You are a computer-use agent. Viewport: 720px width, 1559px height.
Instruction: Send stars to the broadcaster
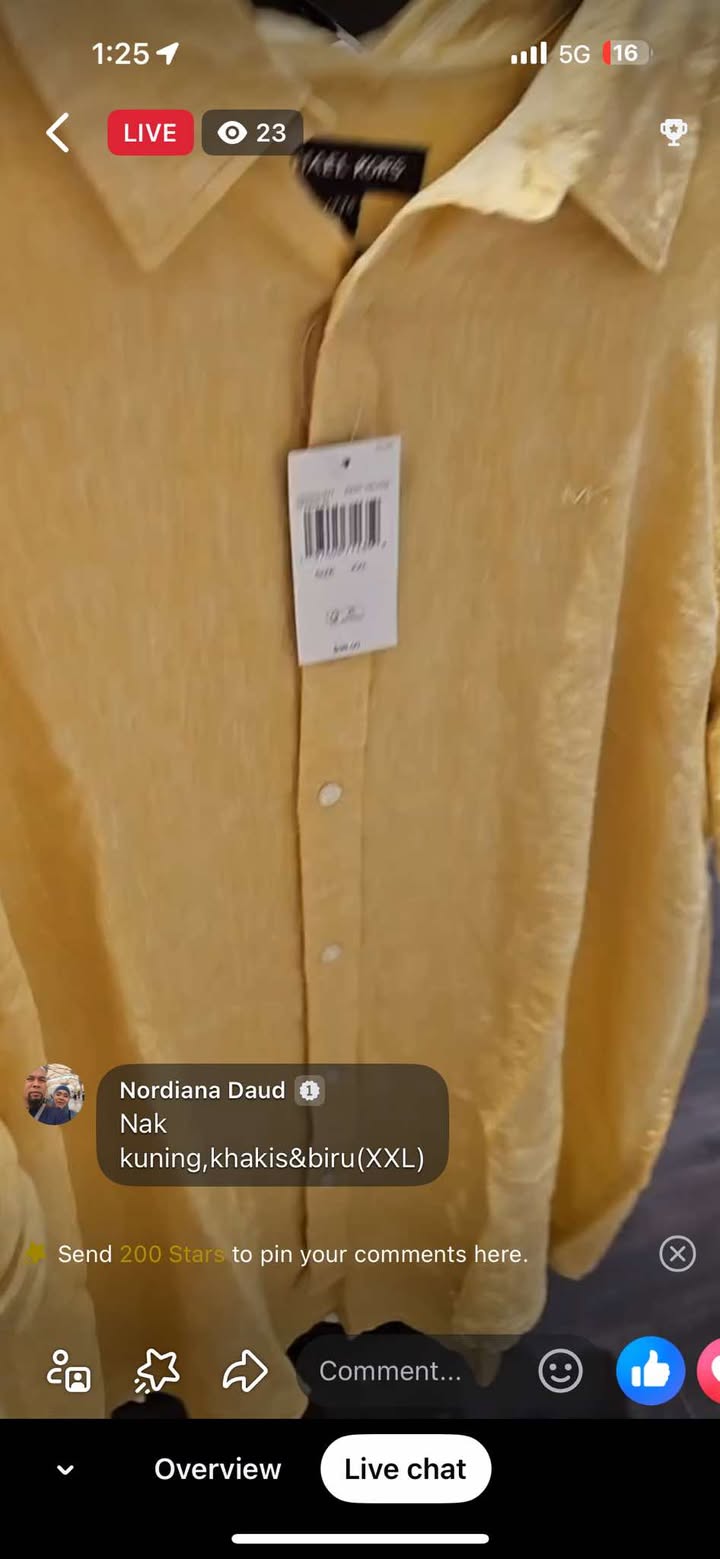157,1370
